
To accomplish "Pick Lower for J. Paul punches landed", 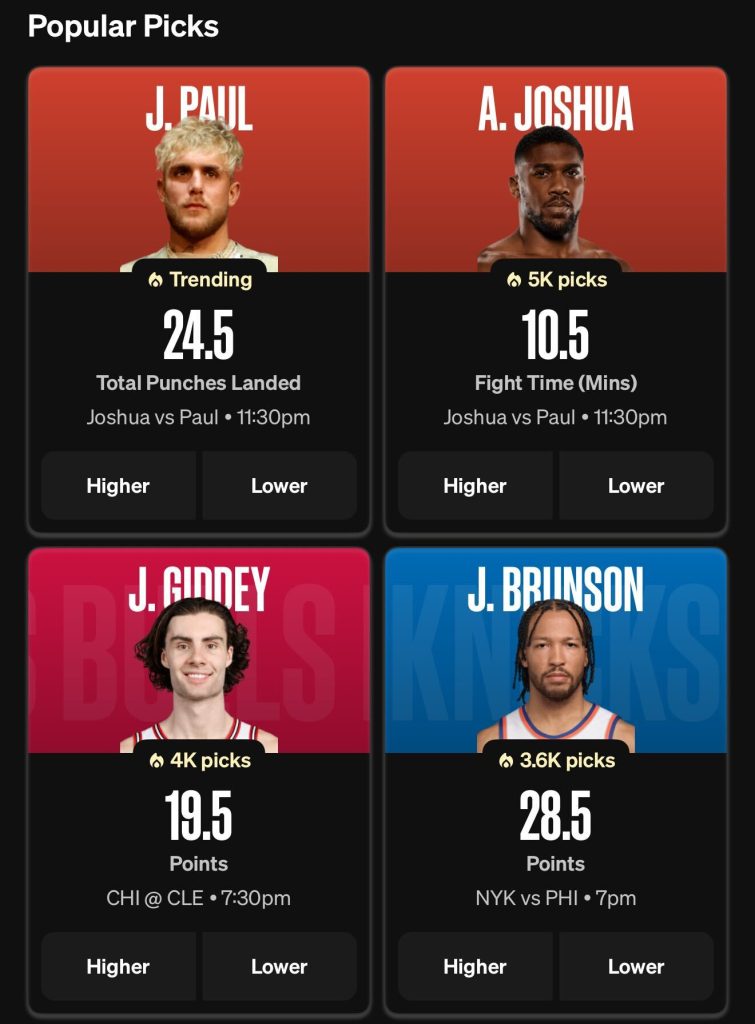I will [x=279, y=486].
